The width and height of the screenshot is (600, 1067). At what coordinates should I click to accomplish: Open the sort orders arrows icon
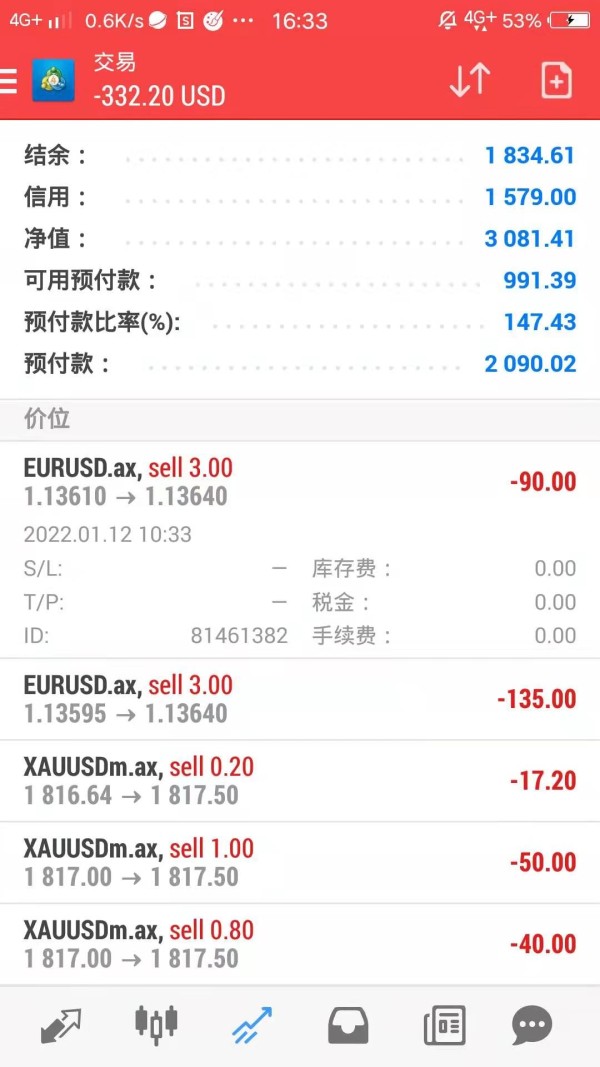(469, 80)
